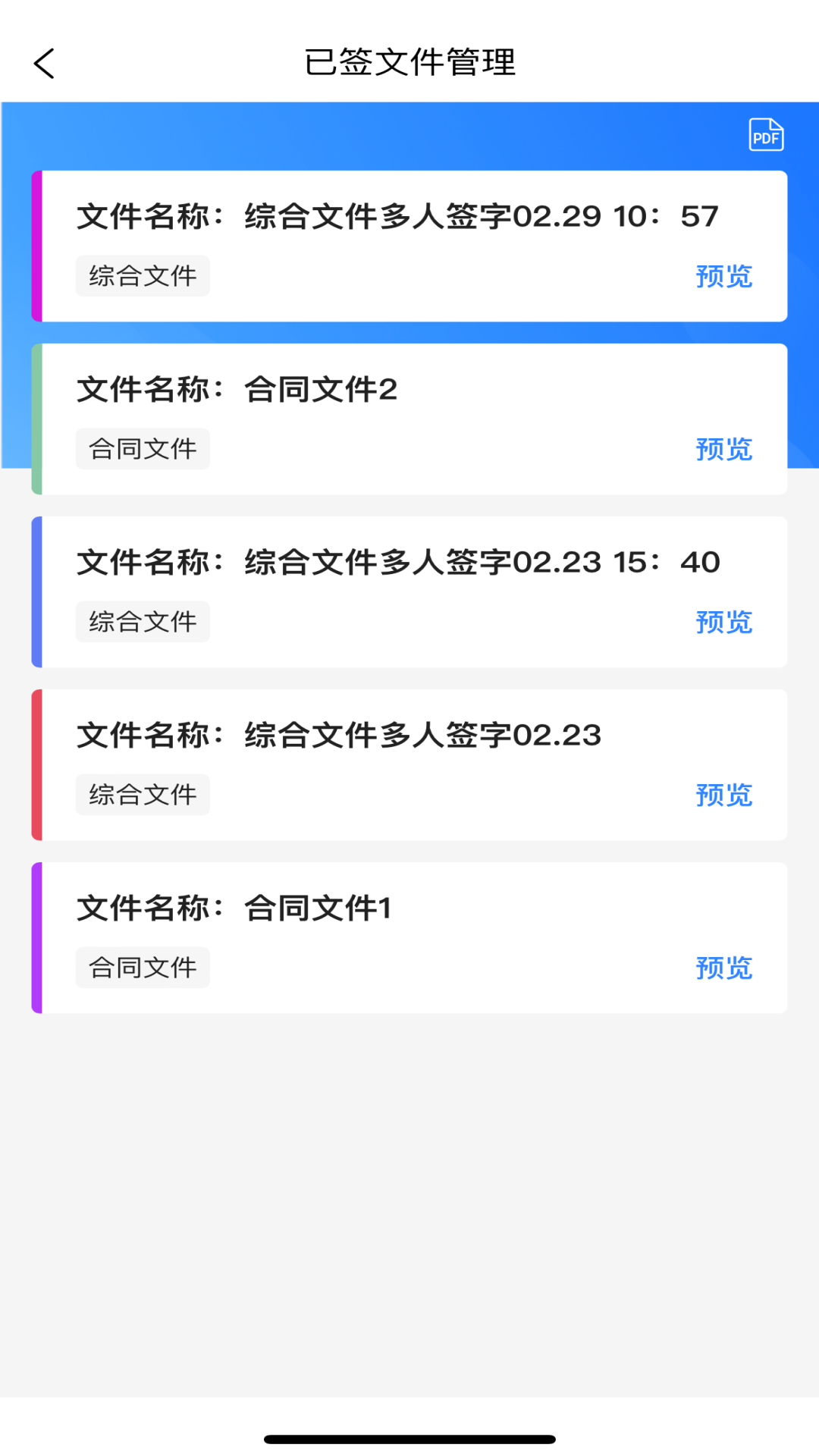Viewport: 819px width, 1456px height.
Task: Open 合同文件1 preview link
Action: (x=723, y=967)
